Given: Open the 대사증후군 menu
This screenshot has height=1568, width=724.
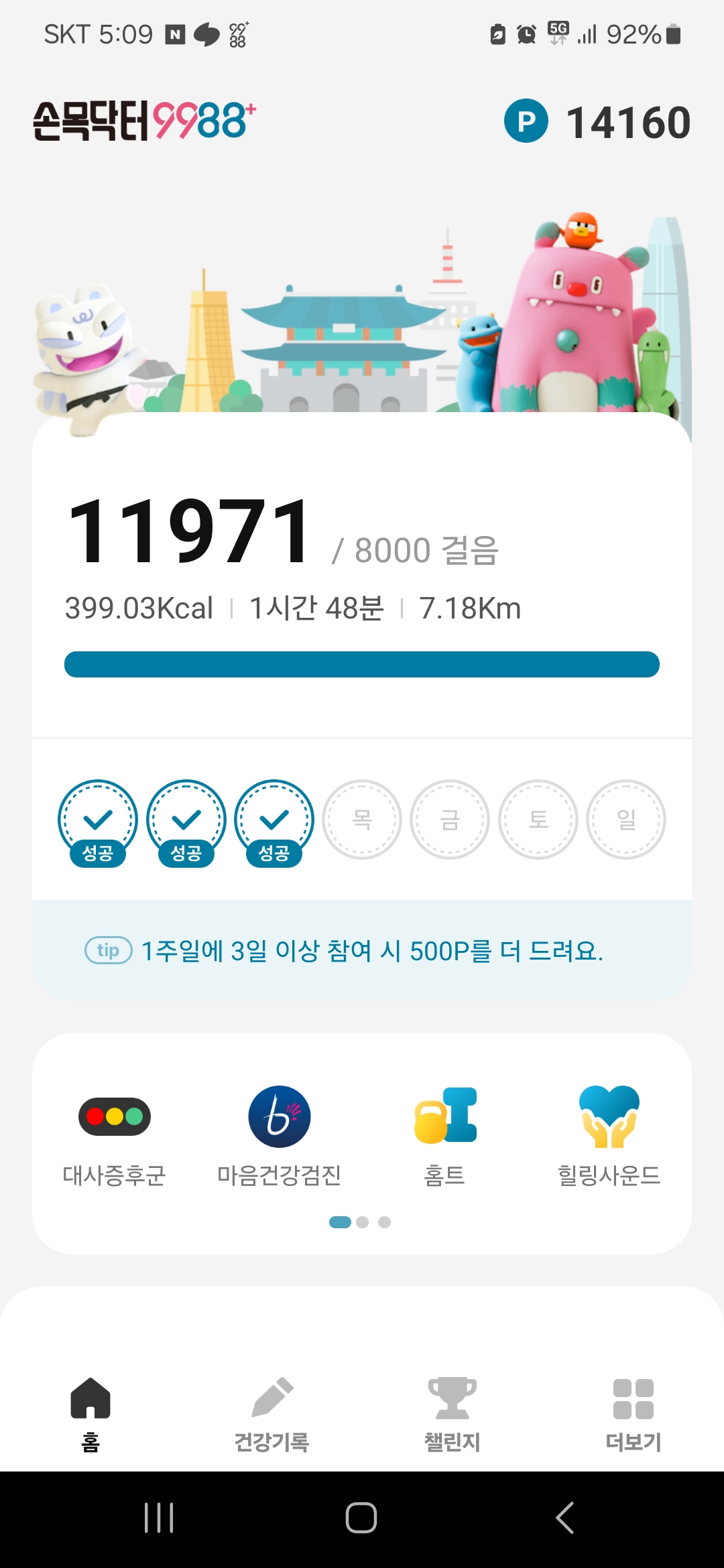Looking at the screenshot, I should 115,1135.
